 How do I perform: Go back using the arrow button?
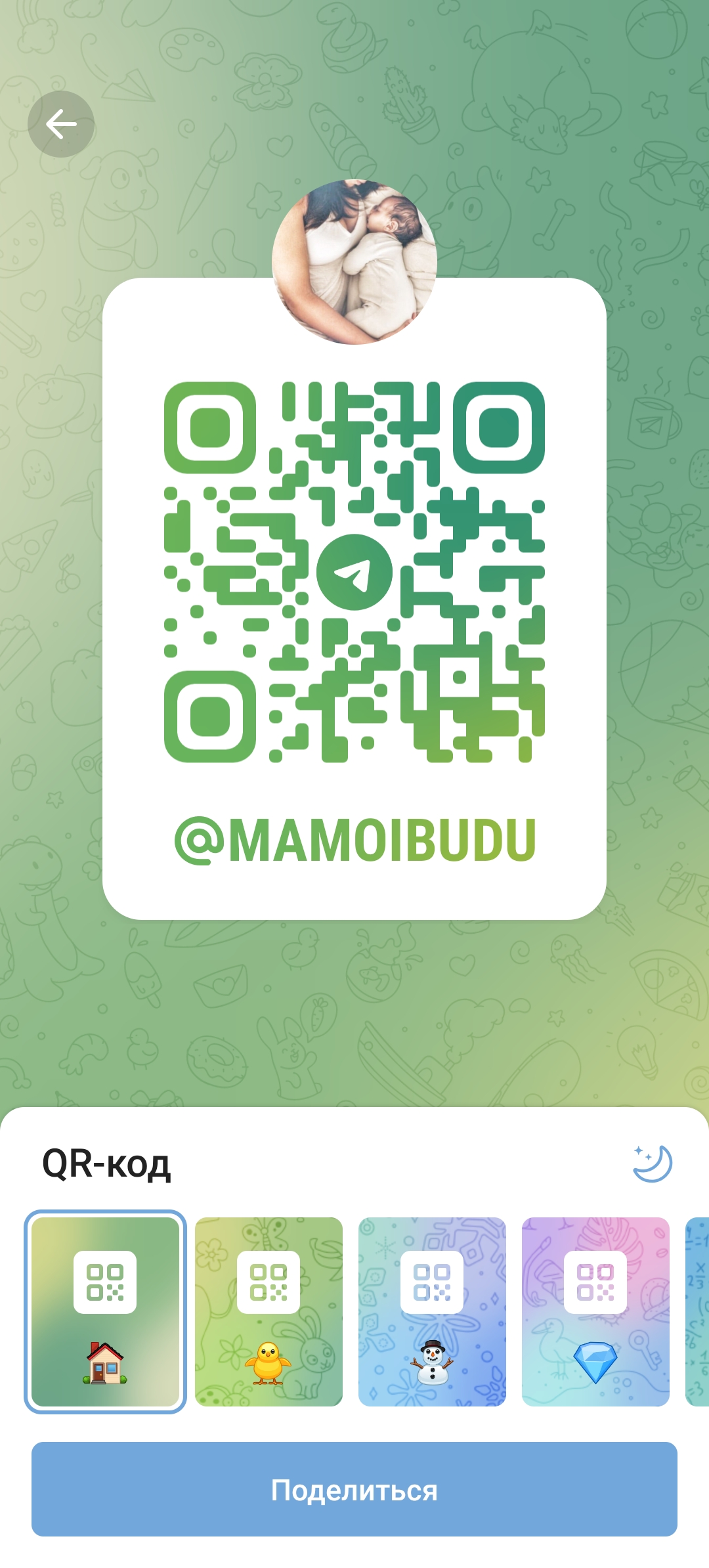point(61,124)
